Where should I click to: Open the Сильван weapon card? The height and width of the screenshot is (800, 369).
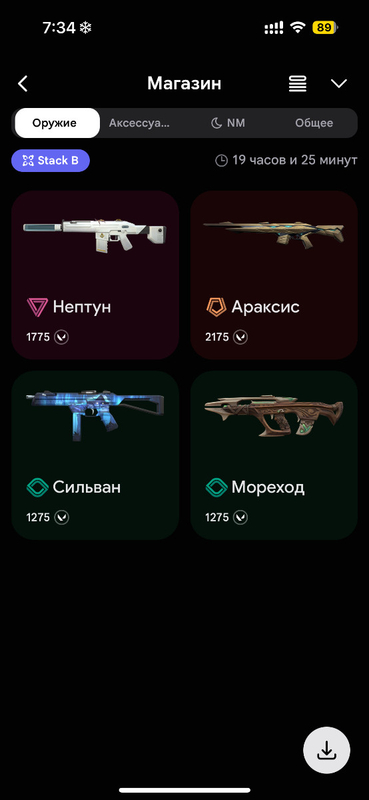[95, 455]
